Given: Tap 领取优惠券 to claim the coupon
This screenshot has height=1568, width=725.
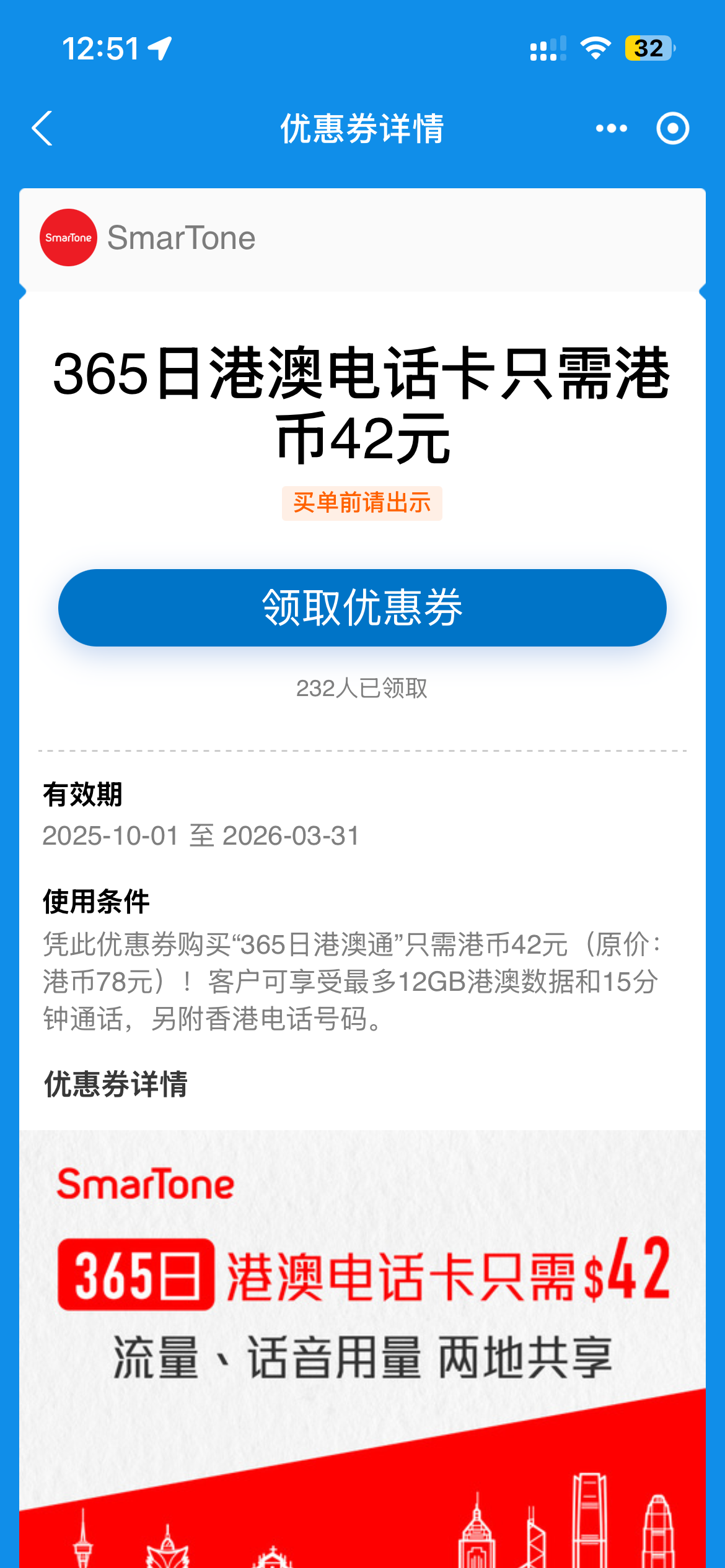Looking at the screenshot, I should pos(362,608).
